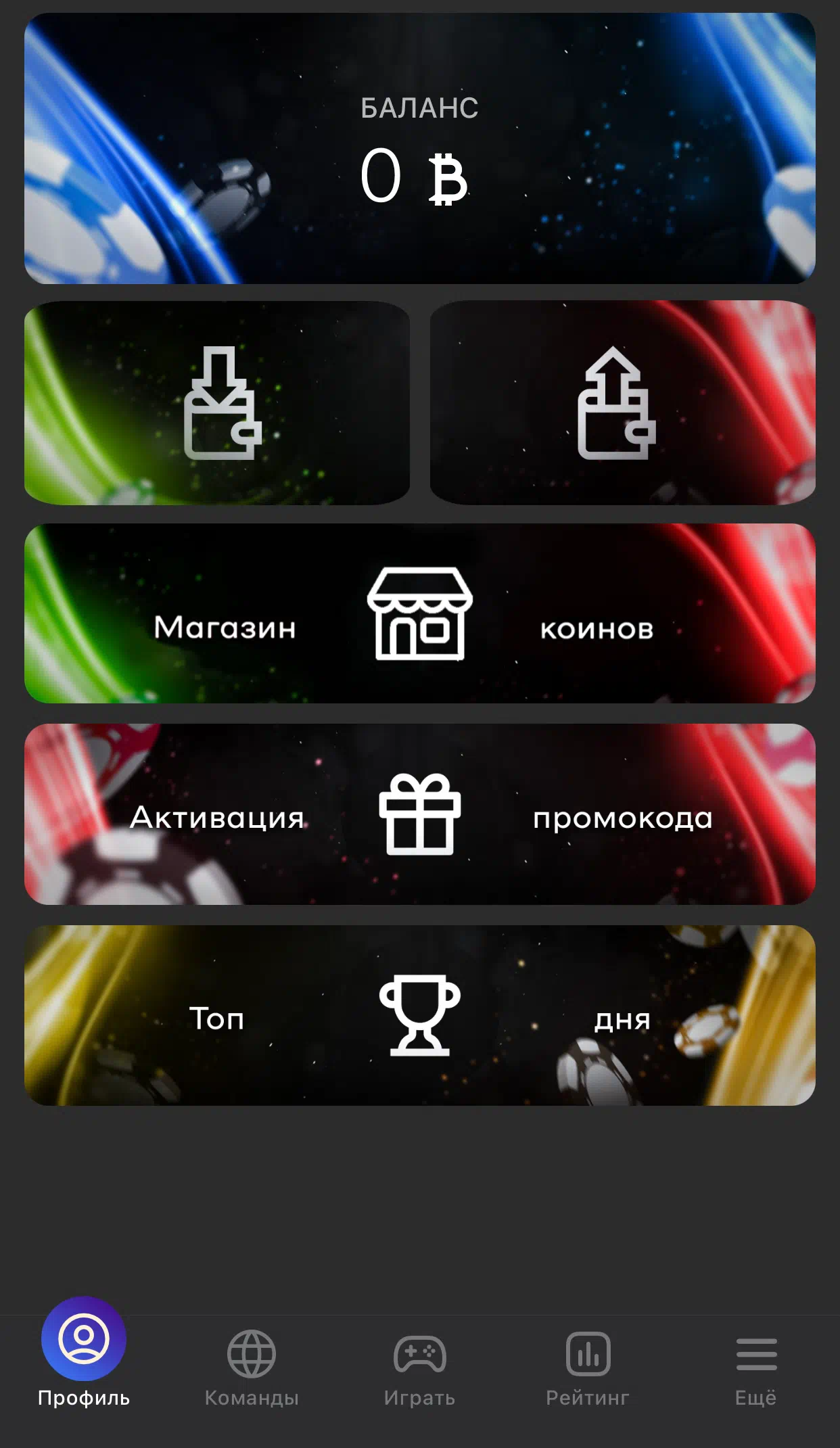Open the withdraw wallet card
The height and width of the screenshot is (1448, 840).
[622, 402]
